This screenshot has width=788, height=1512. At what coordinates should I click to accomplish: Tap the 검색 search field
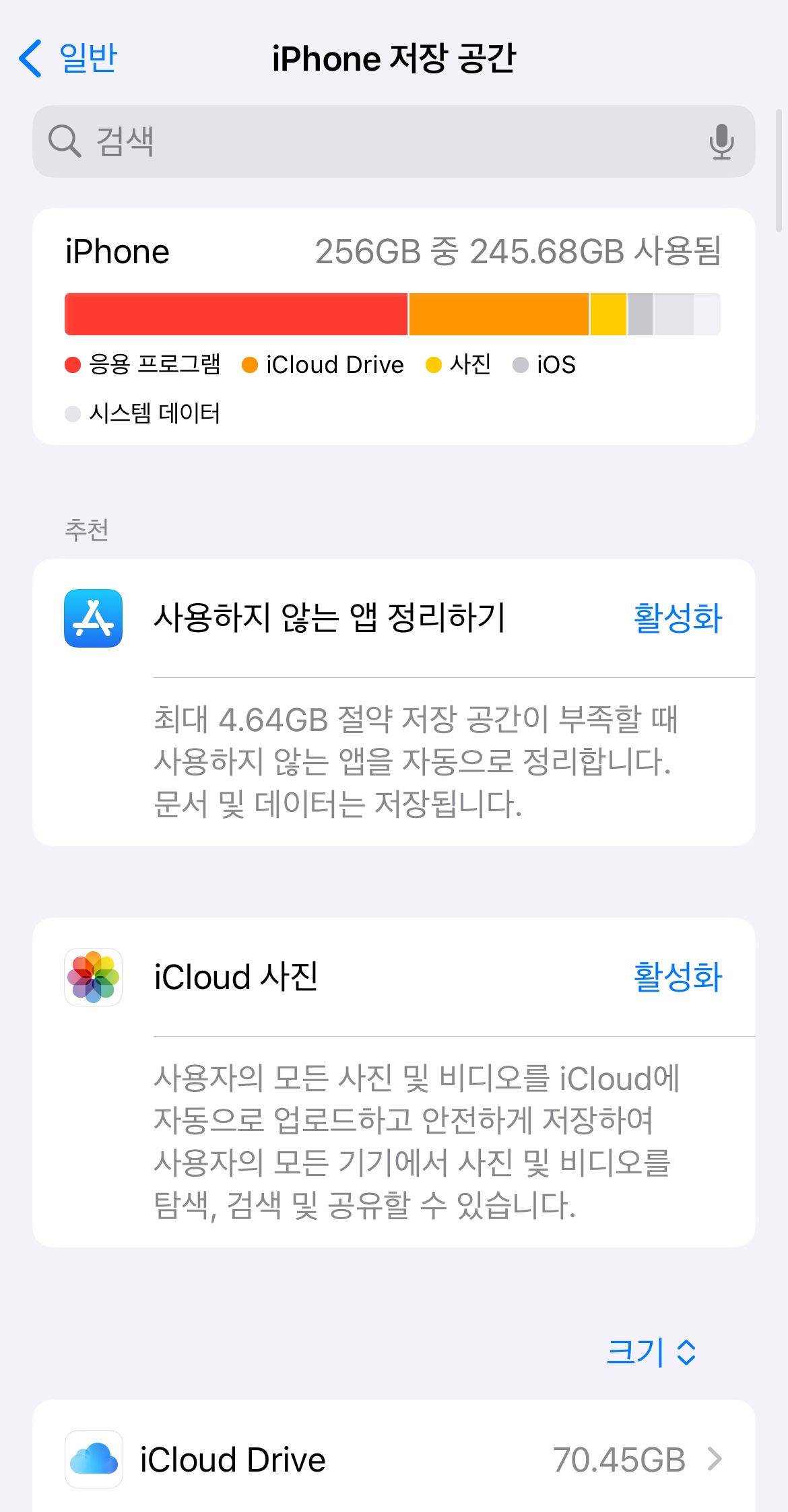click(377, 141)
